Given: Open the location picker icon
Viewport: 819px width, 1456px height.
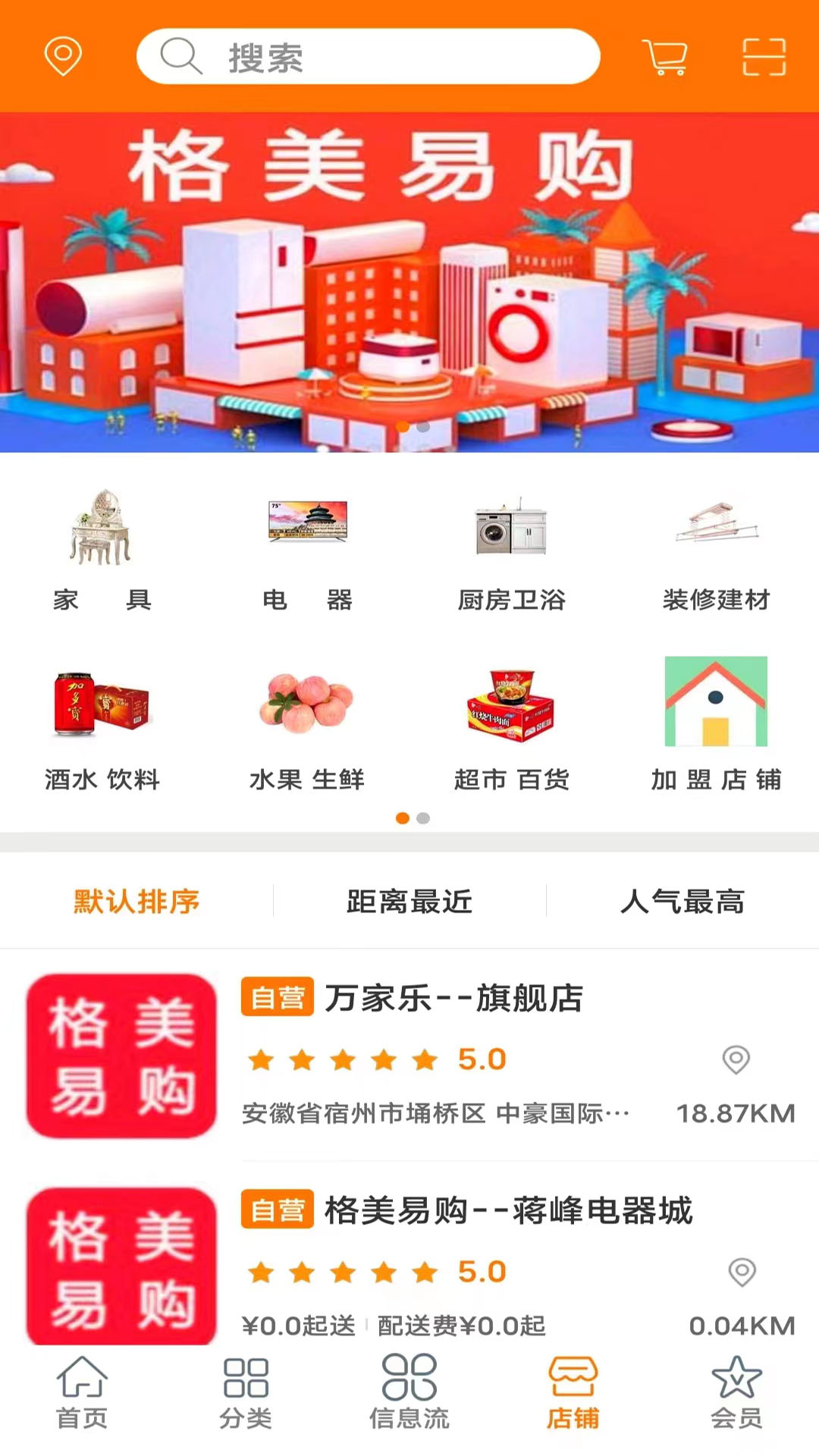Looking at the screenshot, I should pos(64,55).
